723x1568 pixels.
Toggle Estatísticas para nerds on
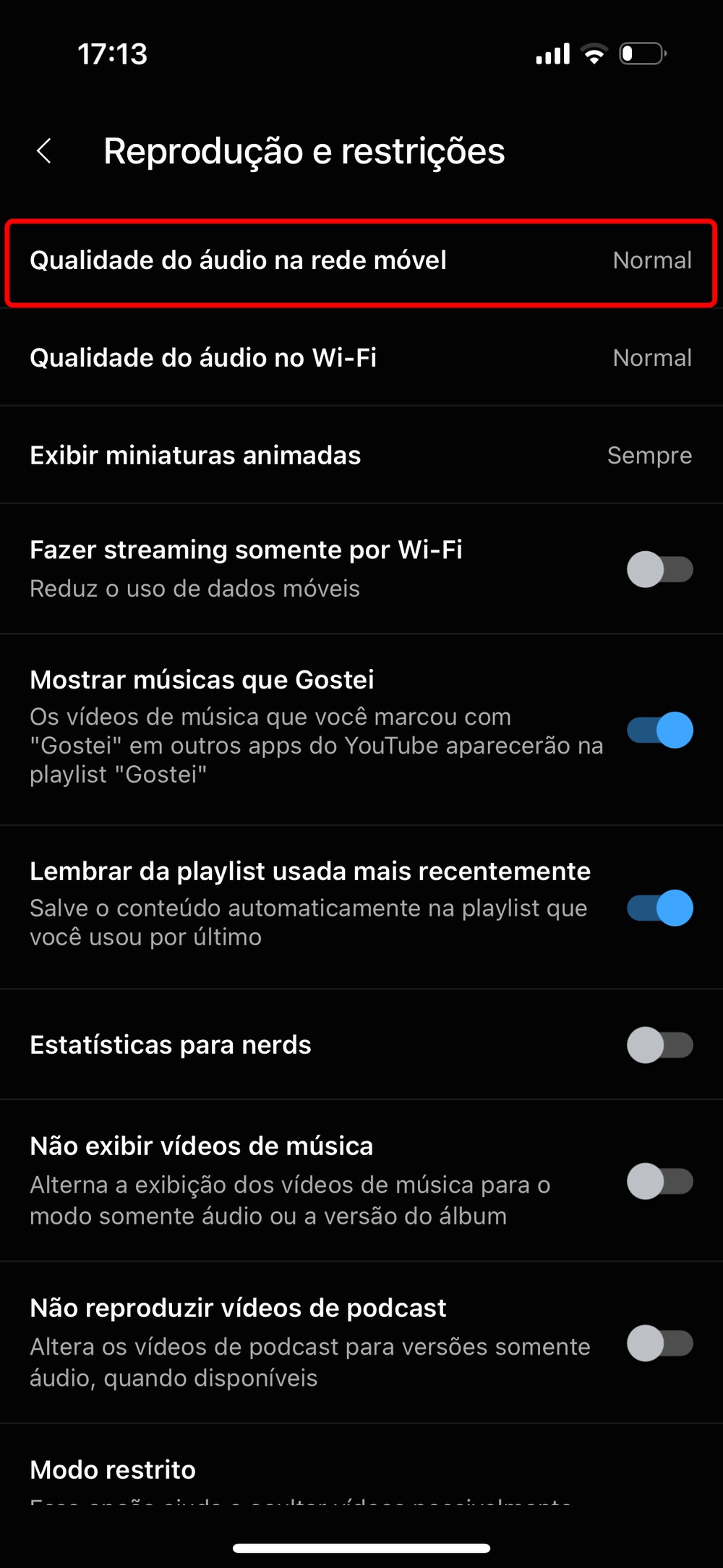659,1045
